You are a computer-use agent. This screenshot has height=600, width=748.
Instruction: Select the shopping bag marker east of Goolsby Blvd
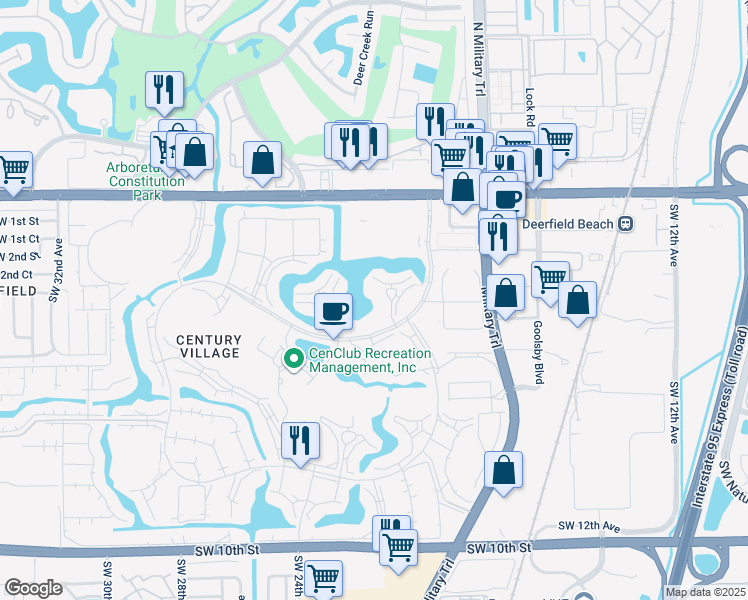pyautogui.click(x=578, y=300)
